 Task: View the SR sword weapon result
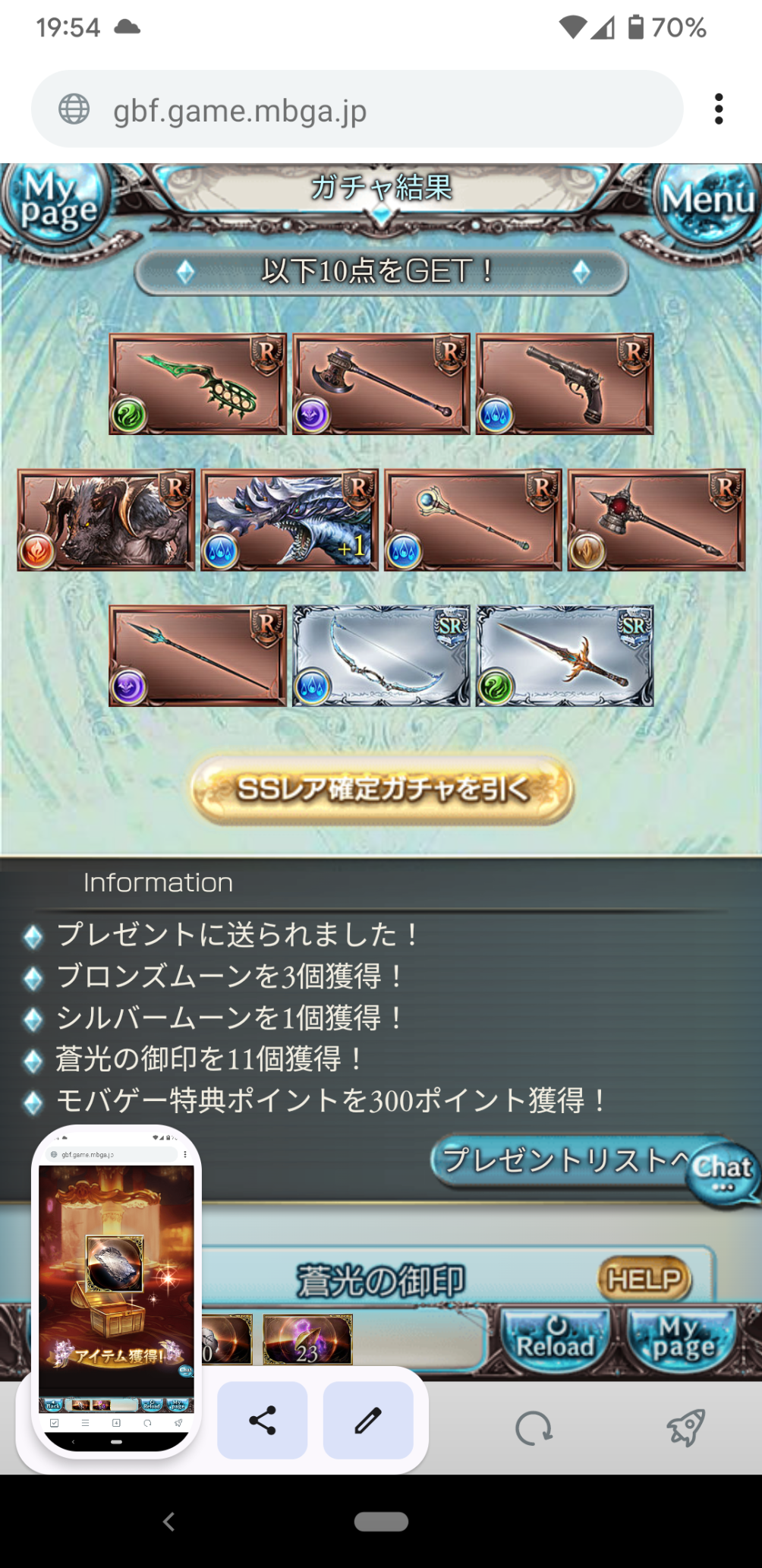coord(565,656)
